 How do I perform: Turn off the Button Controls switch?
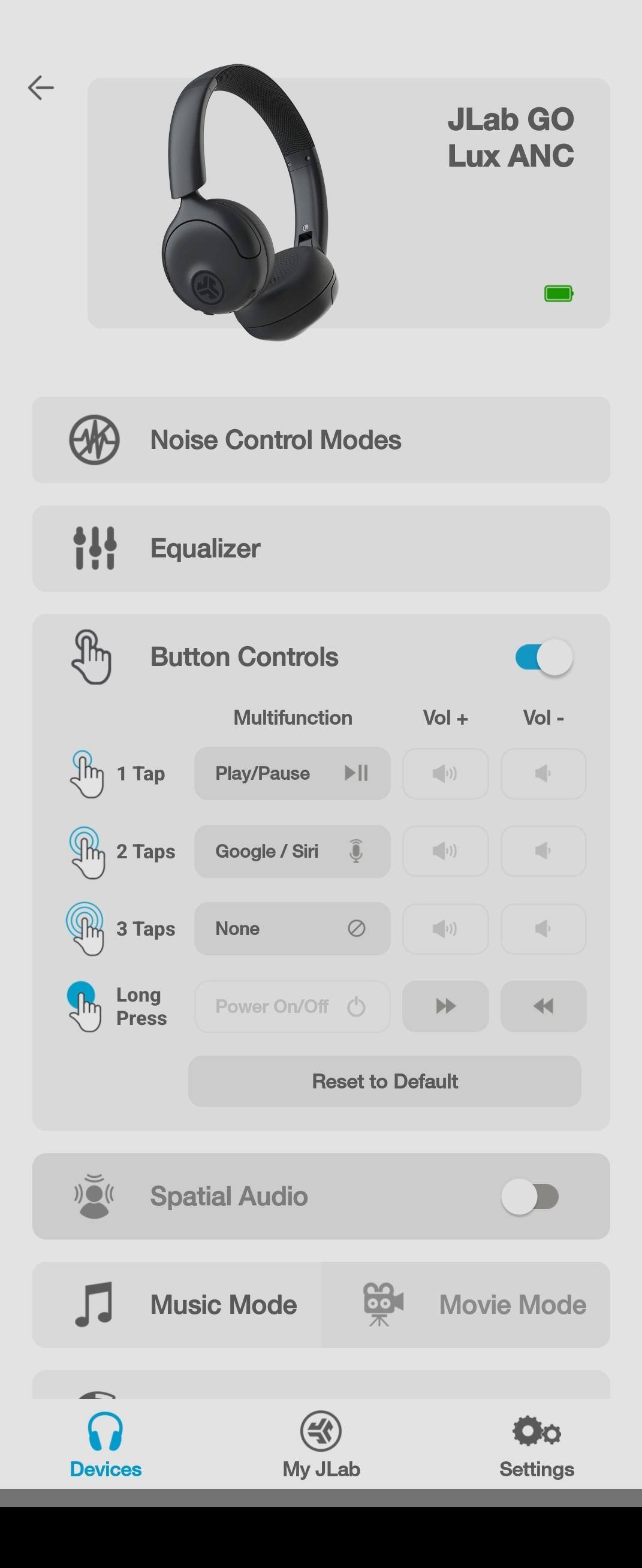pos(543,657)
